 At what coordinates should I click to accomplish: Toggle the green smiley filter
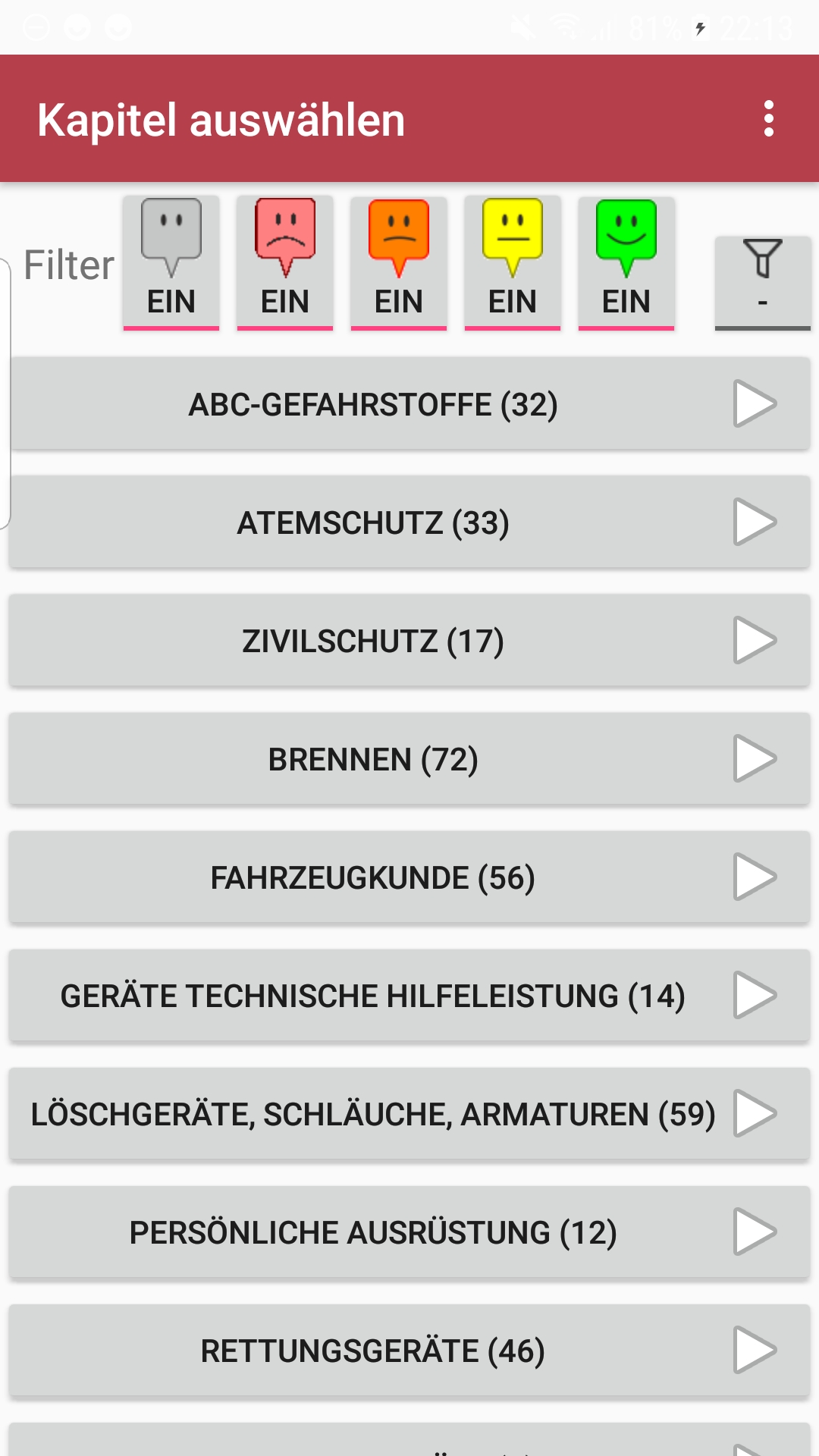click(x=626, y=263)
